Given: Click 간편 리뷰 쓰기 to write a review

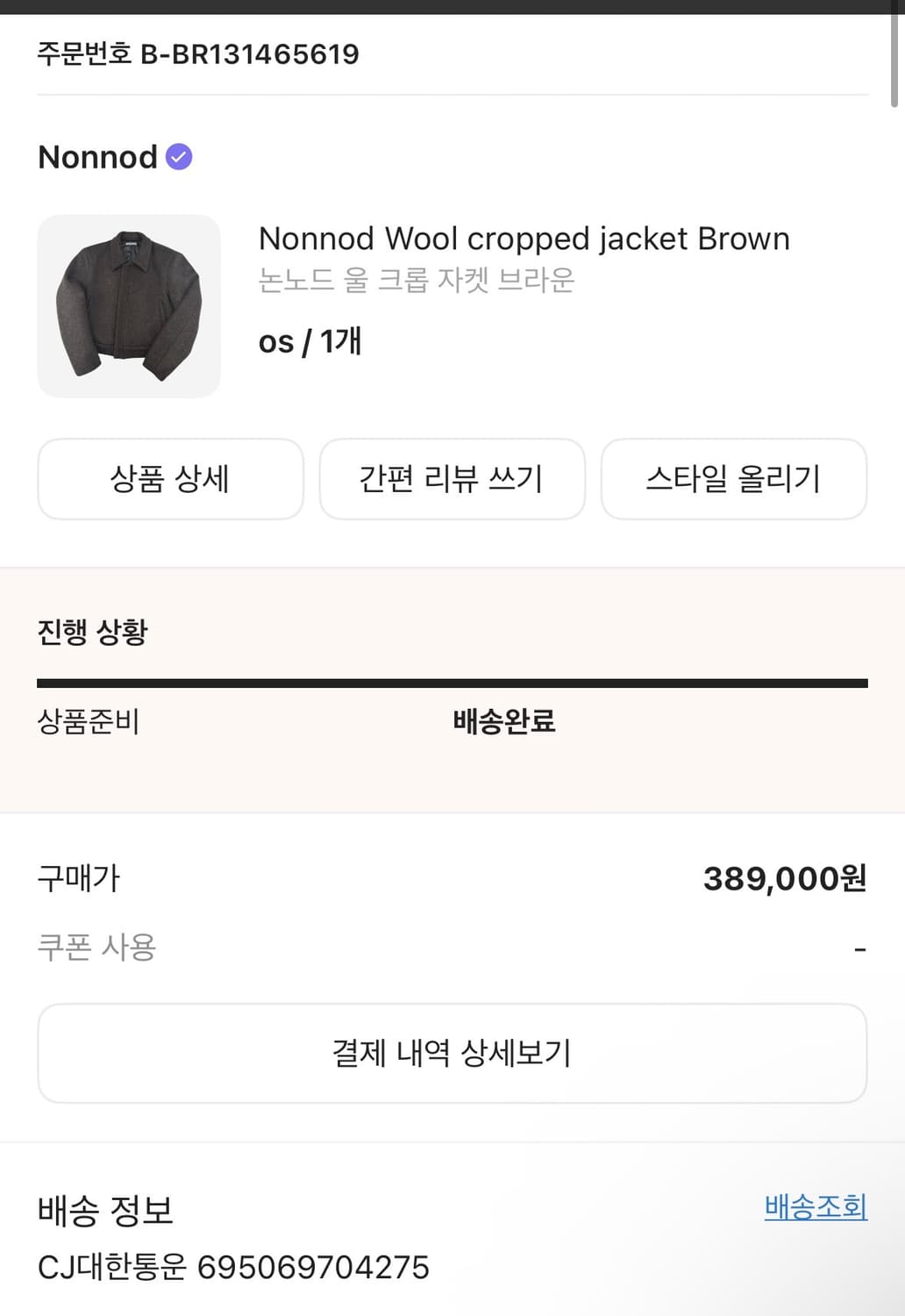Looking at the screenshot, I should coord(452,479).
